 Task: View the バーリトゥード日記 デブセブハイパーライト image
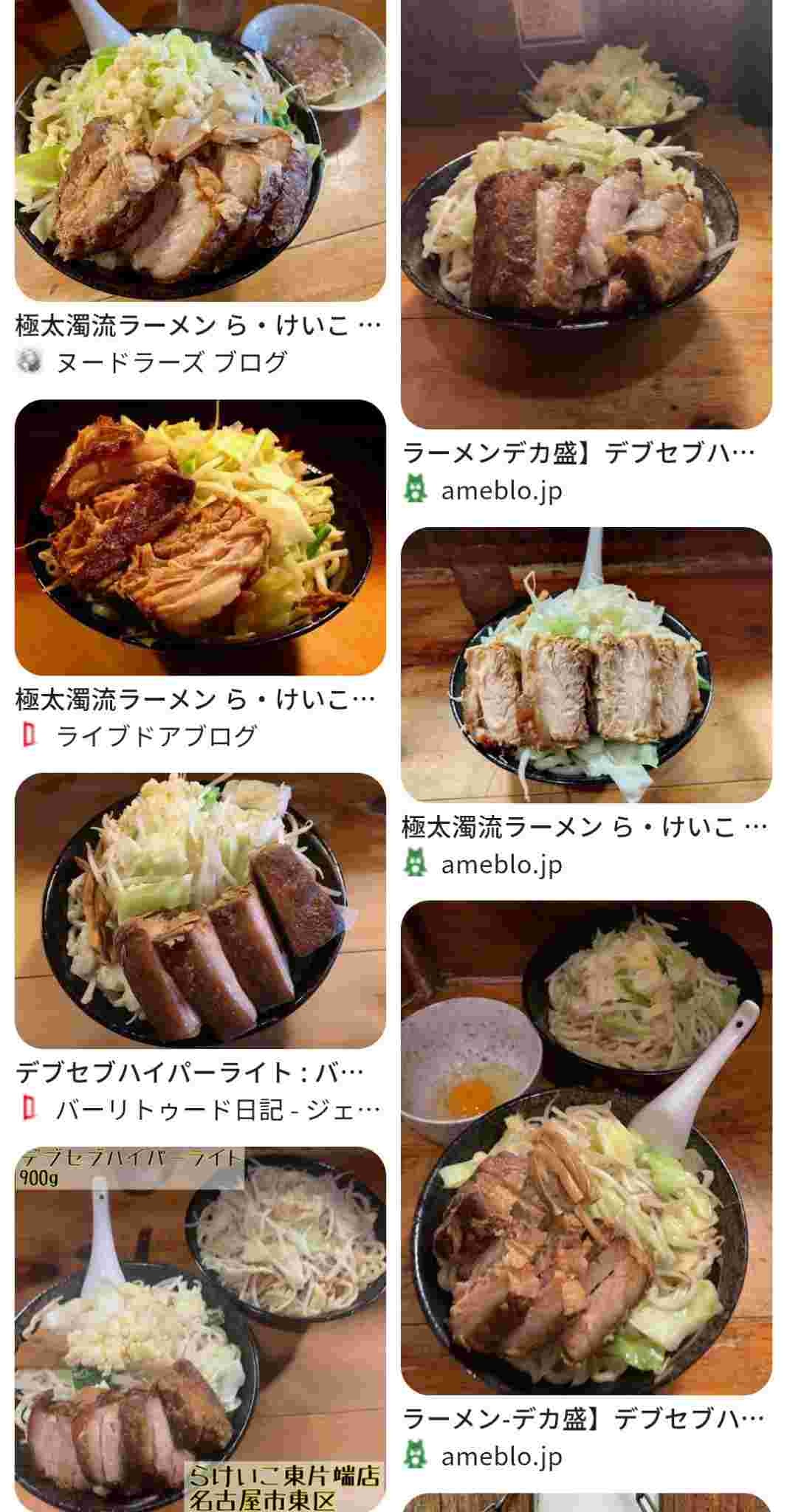pos(199,910)
